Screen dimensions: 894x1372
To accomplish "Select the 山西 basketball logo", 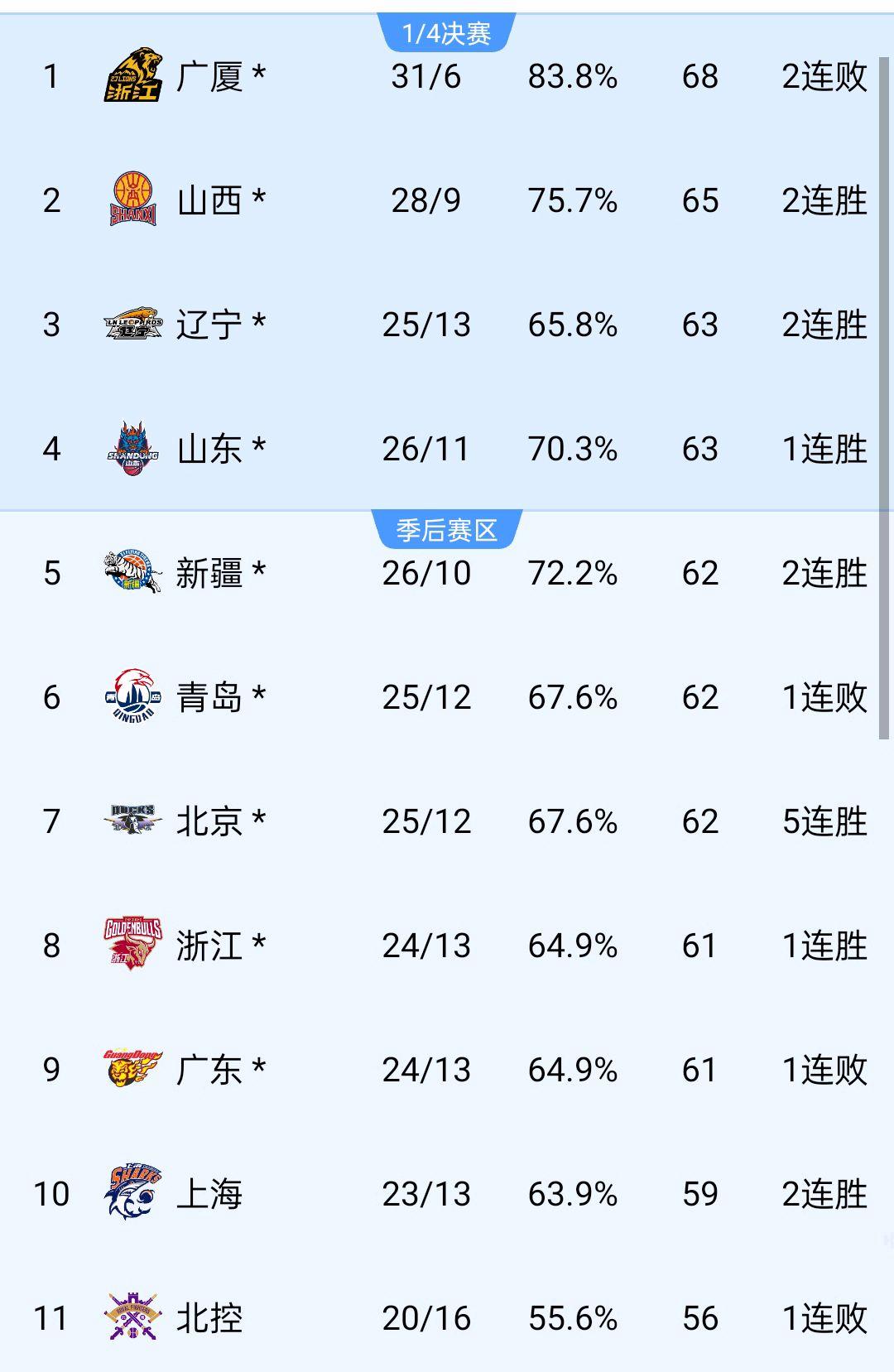I will click(x=135, y=200).
